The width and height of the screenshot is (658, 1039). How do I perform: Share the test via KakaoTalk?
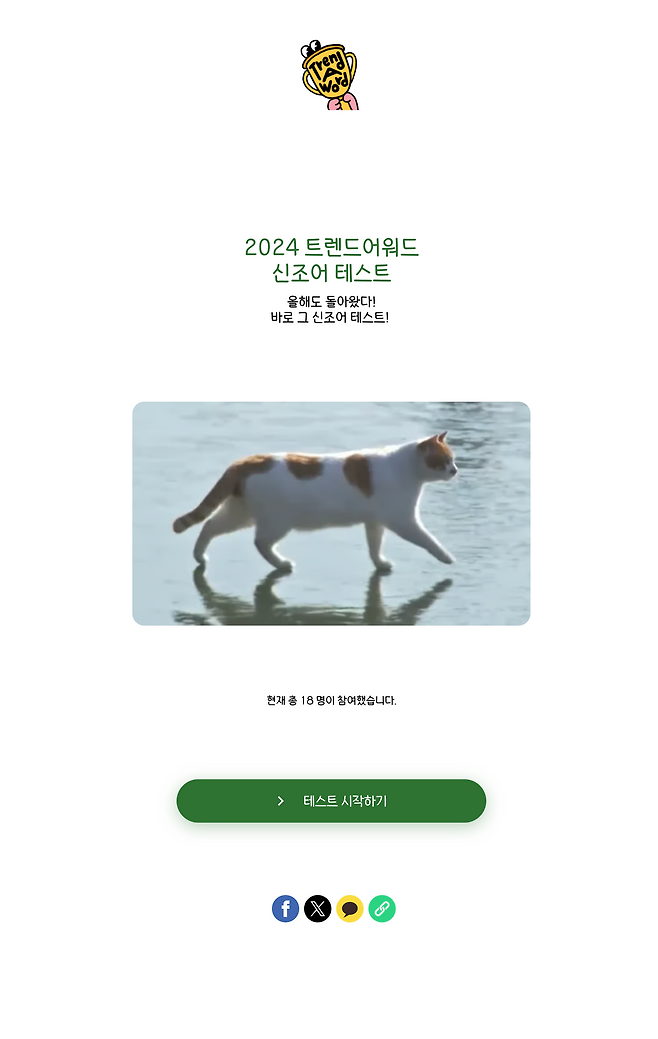[x=349, y=909]
